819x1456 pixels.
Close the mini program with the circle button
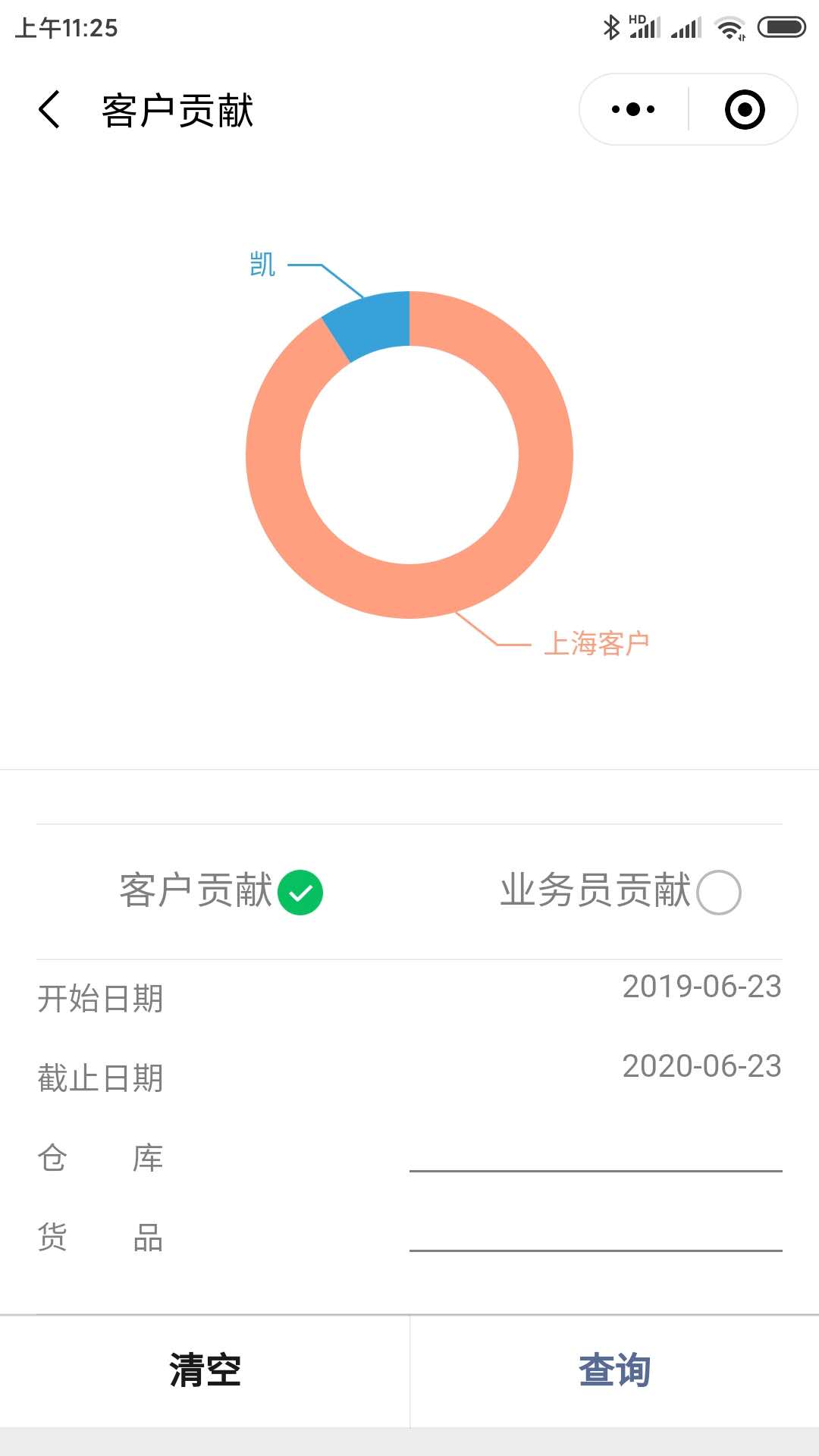[x=744, y=110]
